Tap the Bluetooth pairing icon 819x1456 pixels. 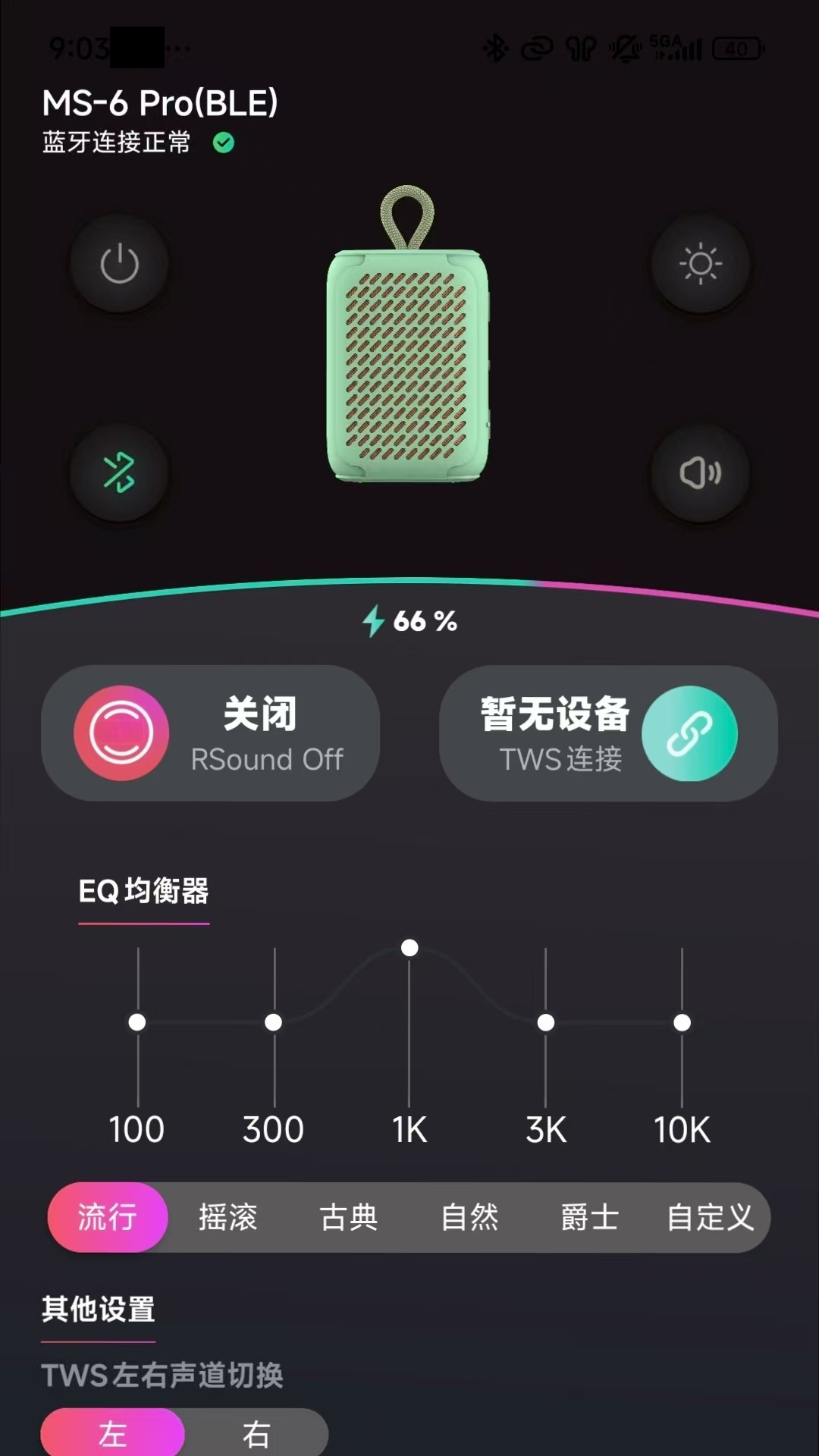pyautogui.click(x=121, y=472)
